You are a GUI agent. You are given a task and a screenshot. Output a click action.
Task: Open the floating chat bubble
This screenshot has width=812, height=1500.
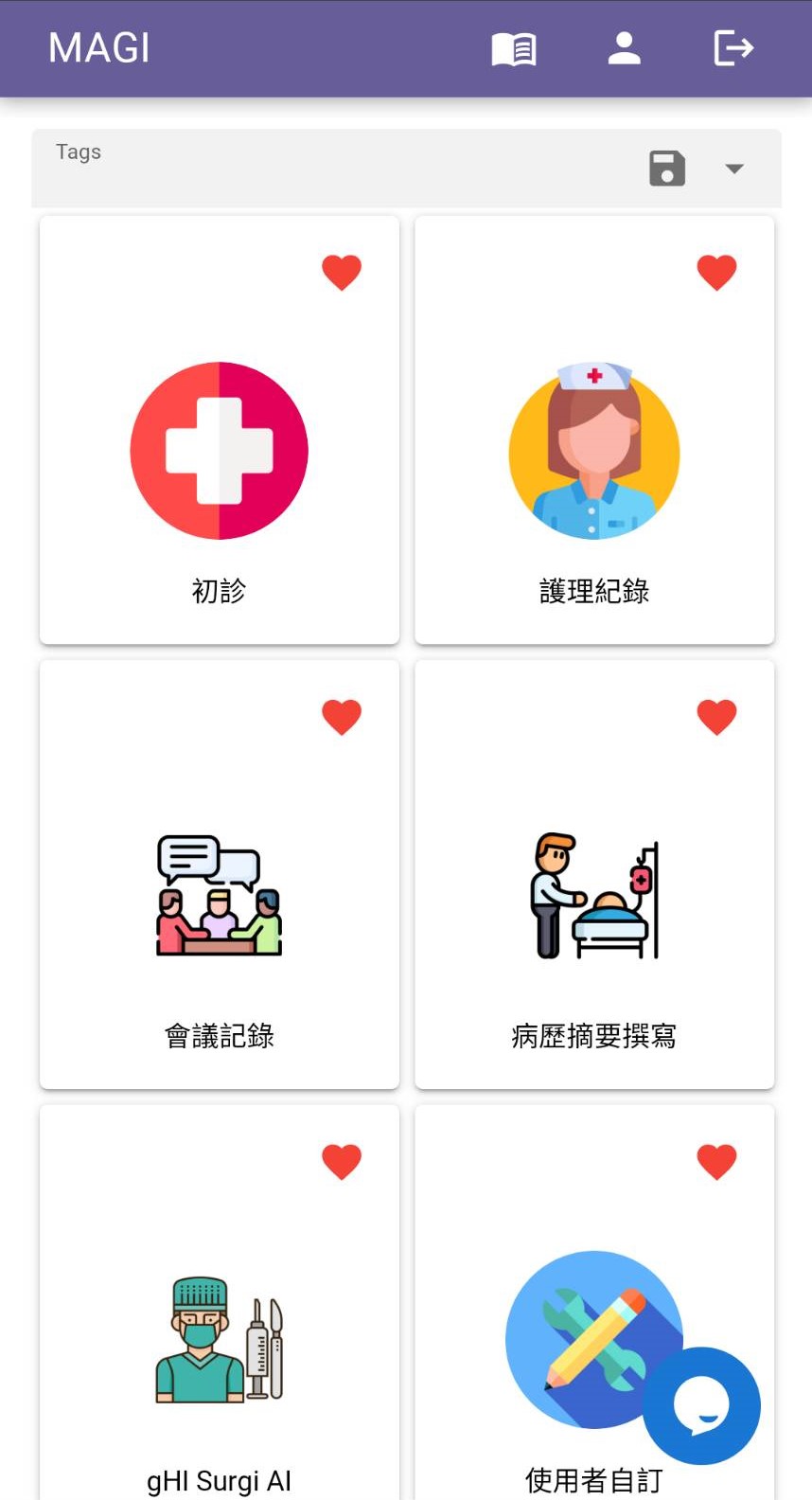pyautogui.click(x=701, y=1406)
